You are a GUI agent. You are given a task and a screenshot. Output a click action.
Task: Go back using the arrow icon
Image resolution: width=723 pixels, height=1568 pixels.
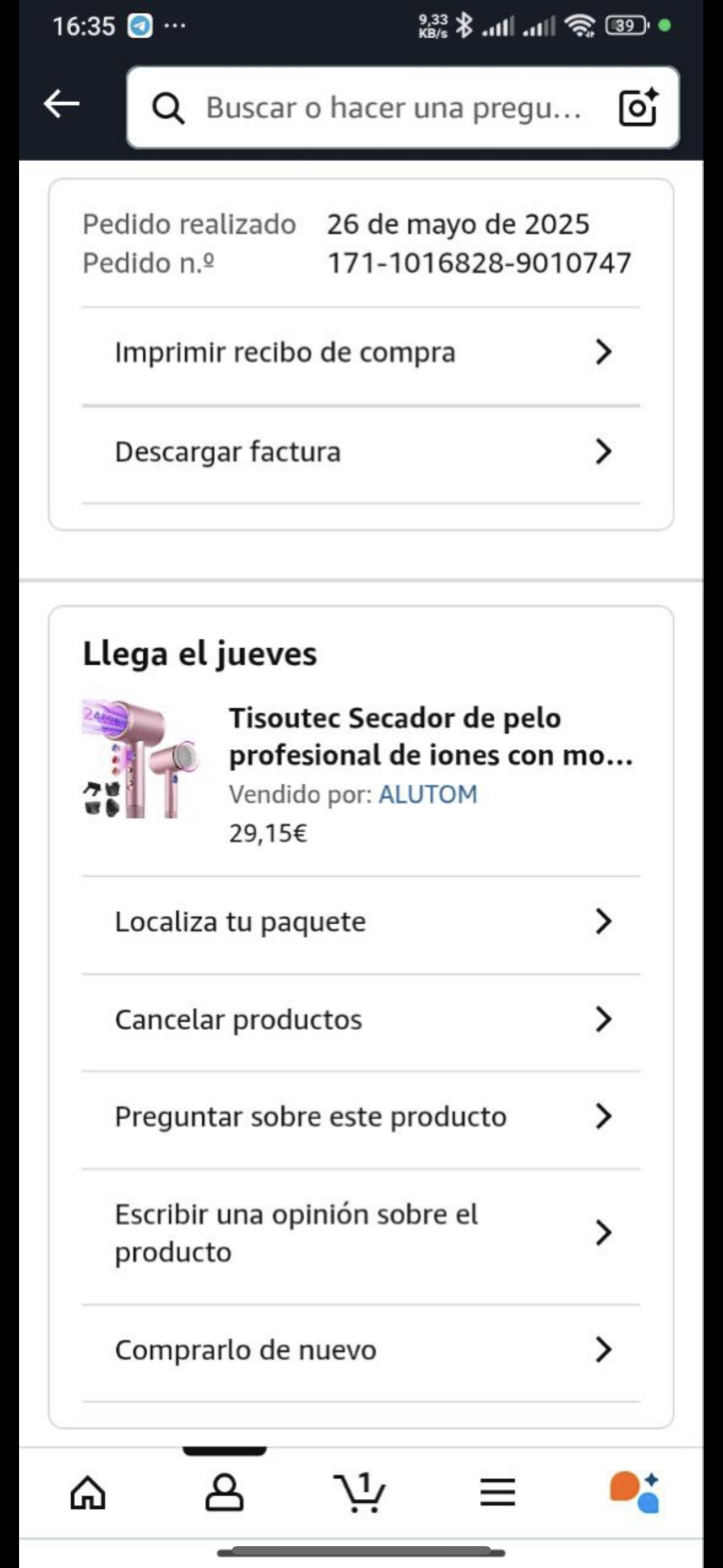pos(62,105)
